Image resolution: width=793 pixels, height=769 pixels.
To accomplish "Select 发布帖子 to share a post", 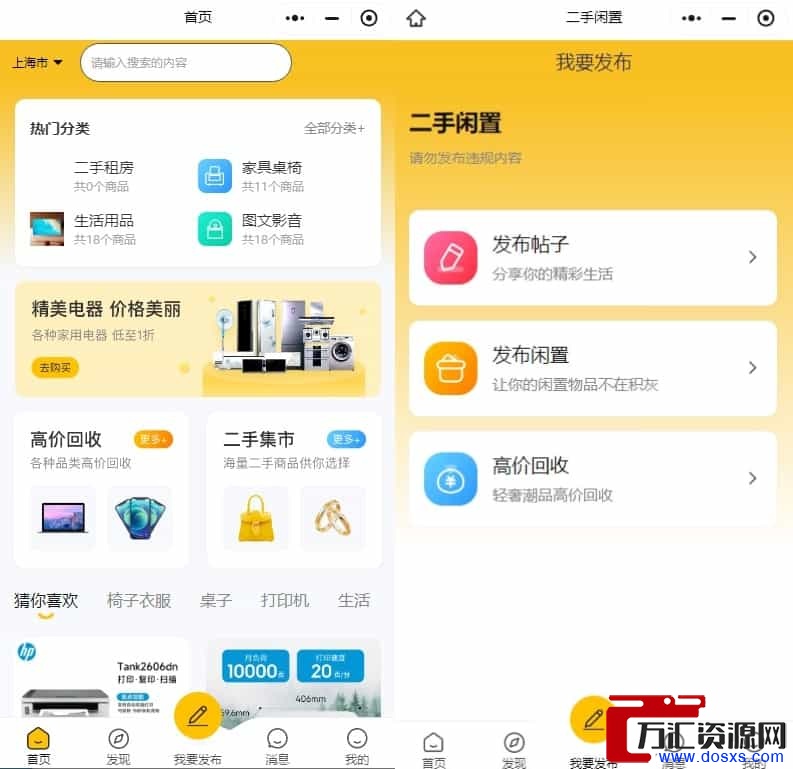I will (592, 258).
